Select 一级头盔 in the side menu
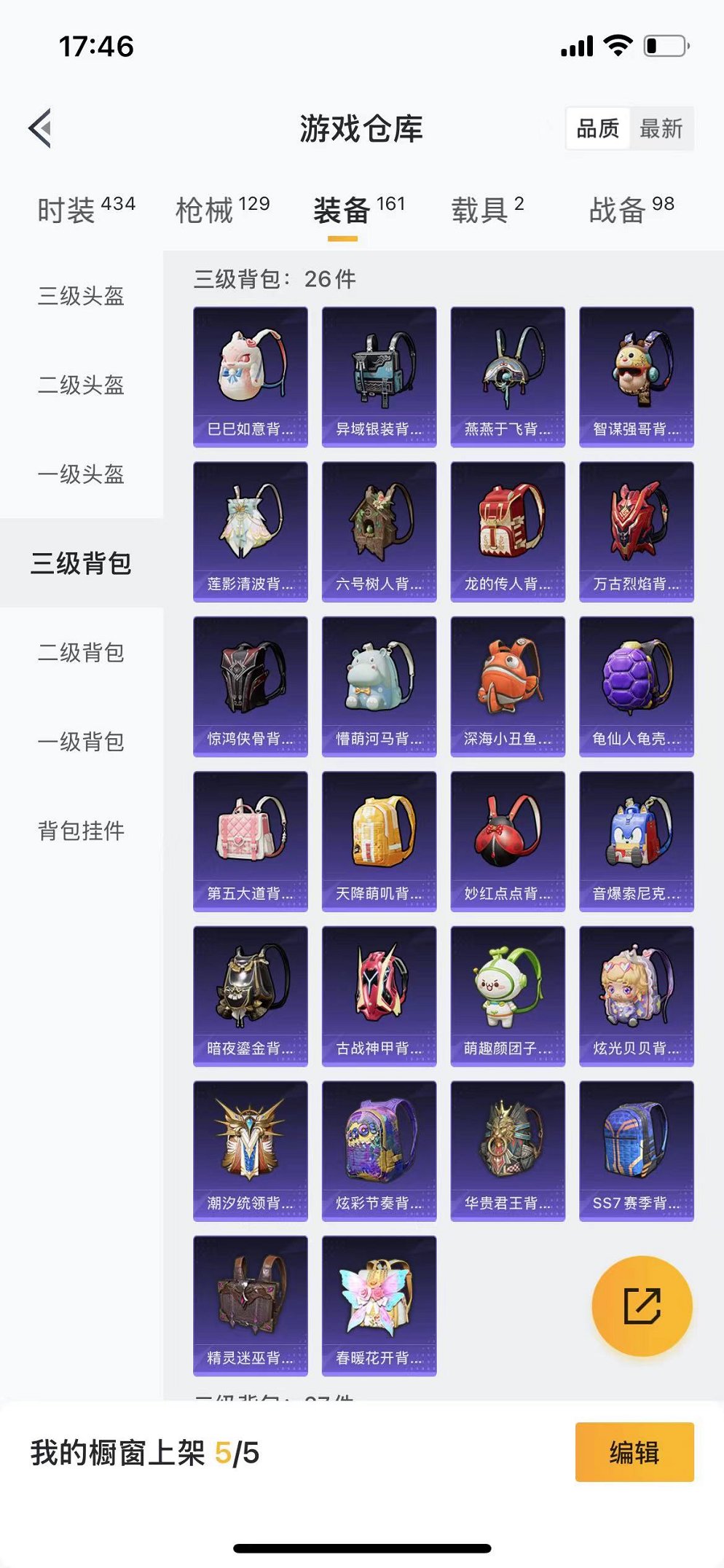Screen dimensions: 724x1568 81,474
